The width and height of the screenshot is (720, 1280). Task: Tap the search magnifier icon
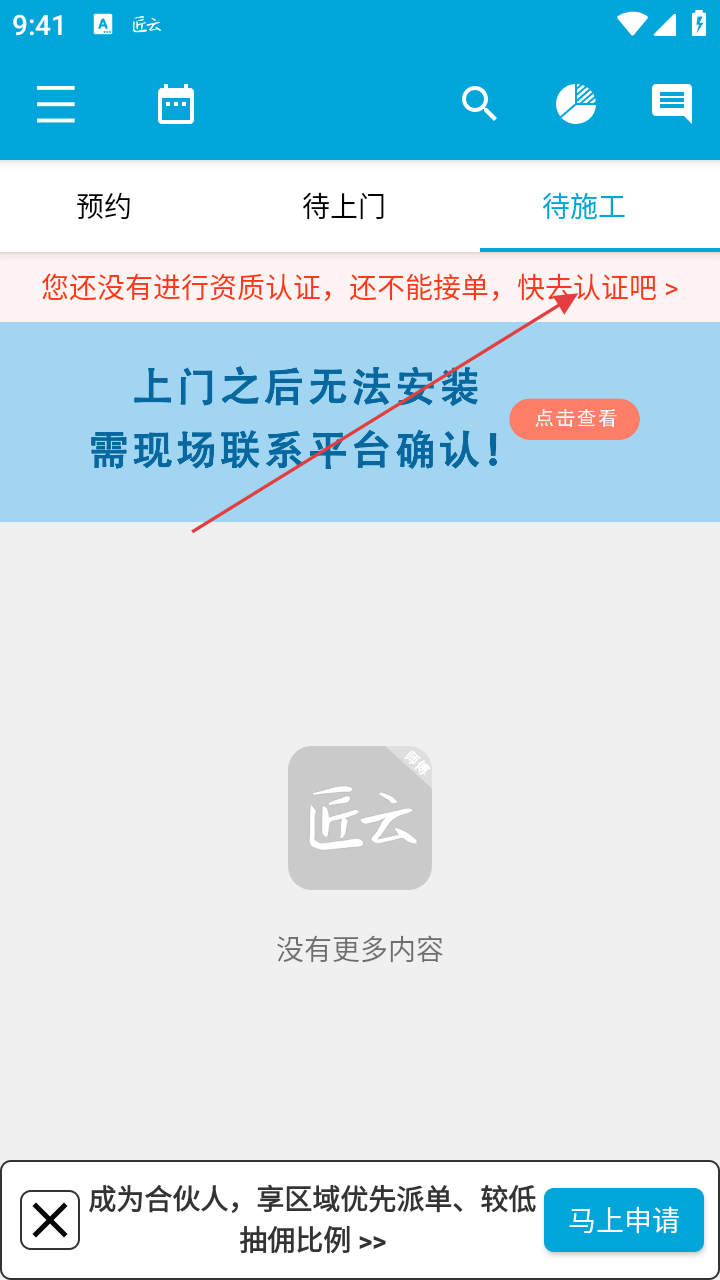(479, 104)
